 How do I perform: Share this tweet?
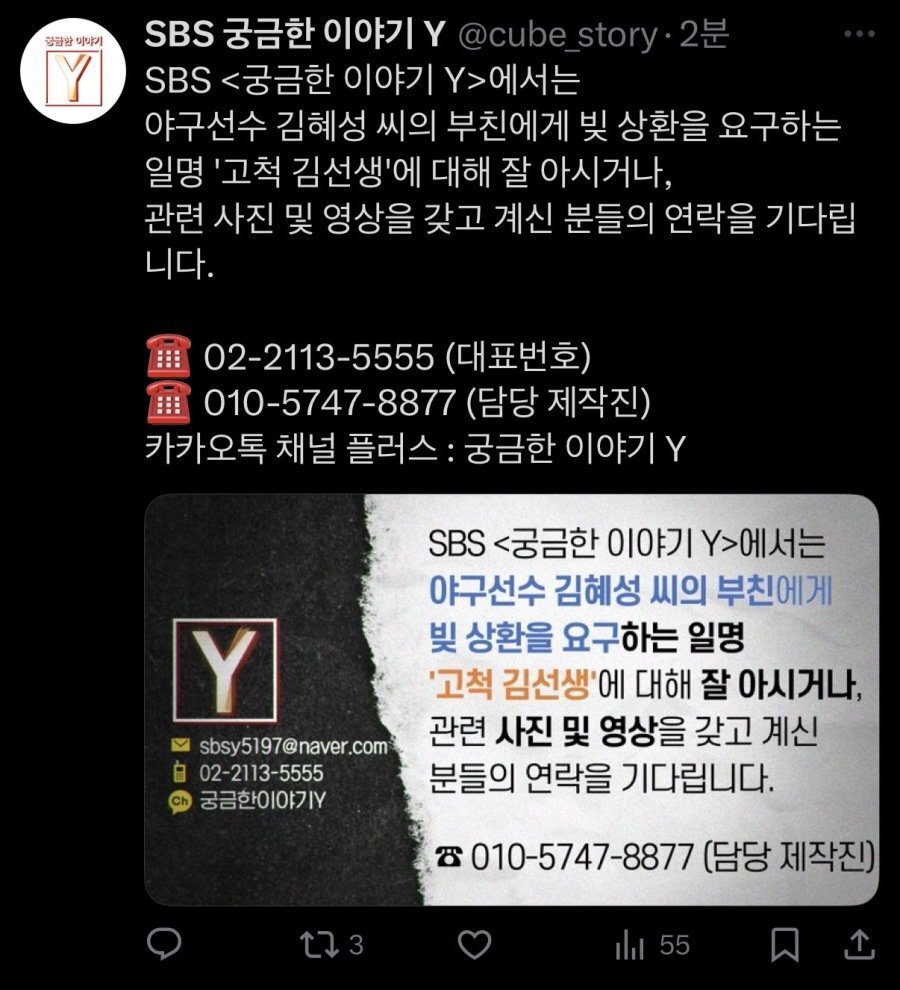[857, 943]
